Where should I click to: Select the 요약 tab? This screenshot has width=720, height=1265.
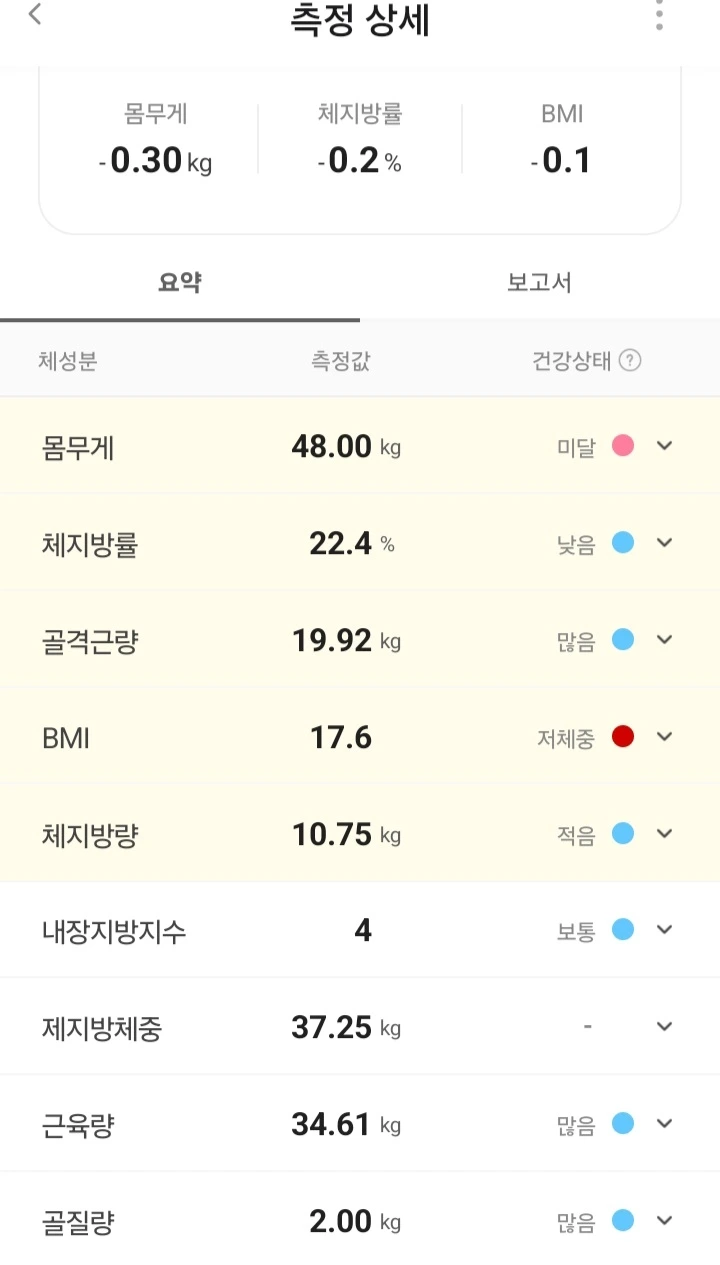180,283
